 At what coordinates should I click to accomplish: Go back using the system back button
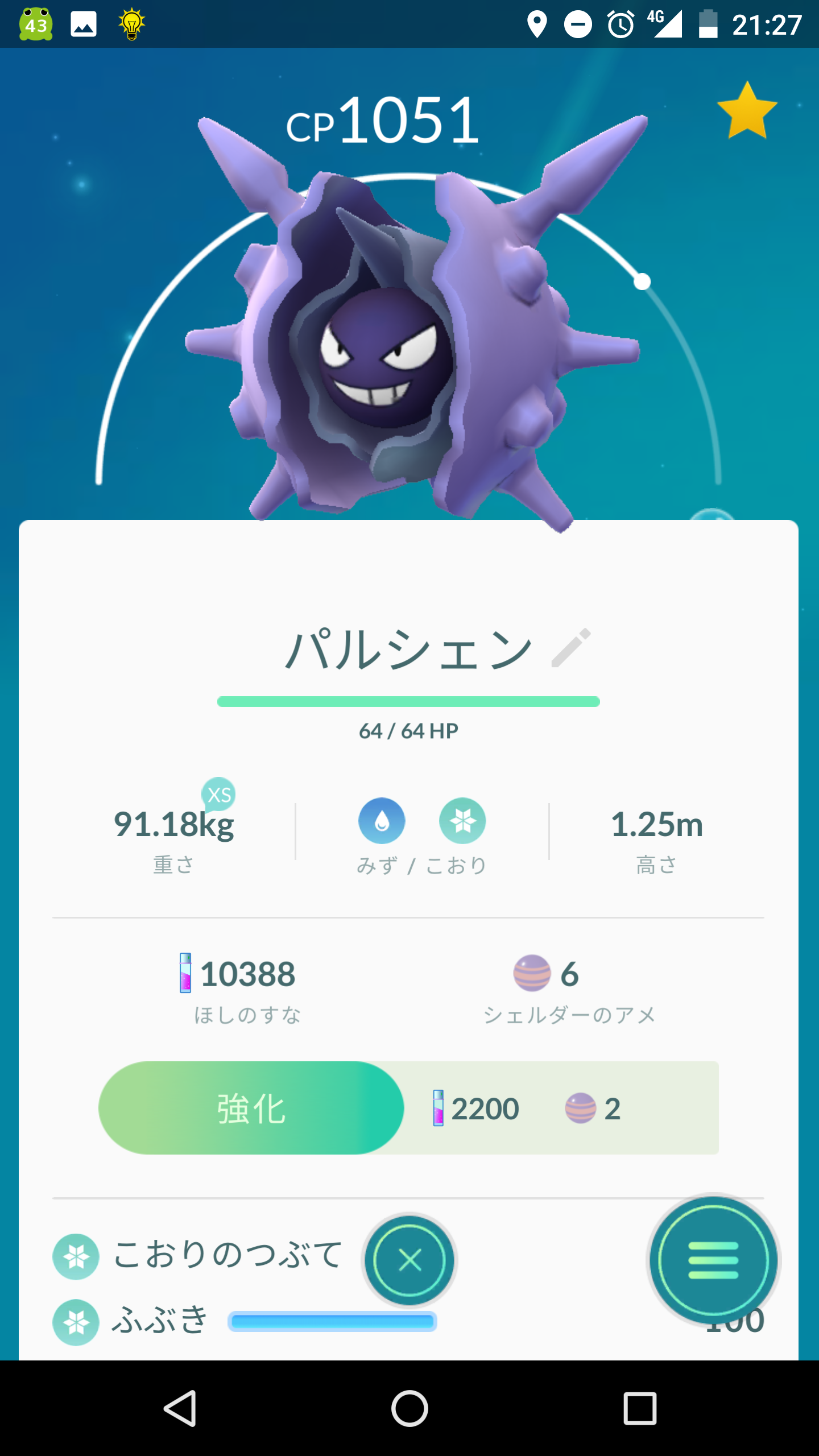[181, 1409]
